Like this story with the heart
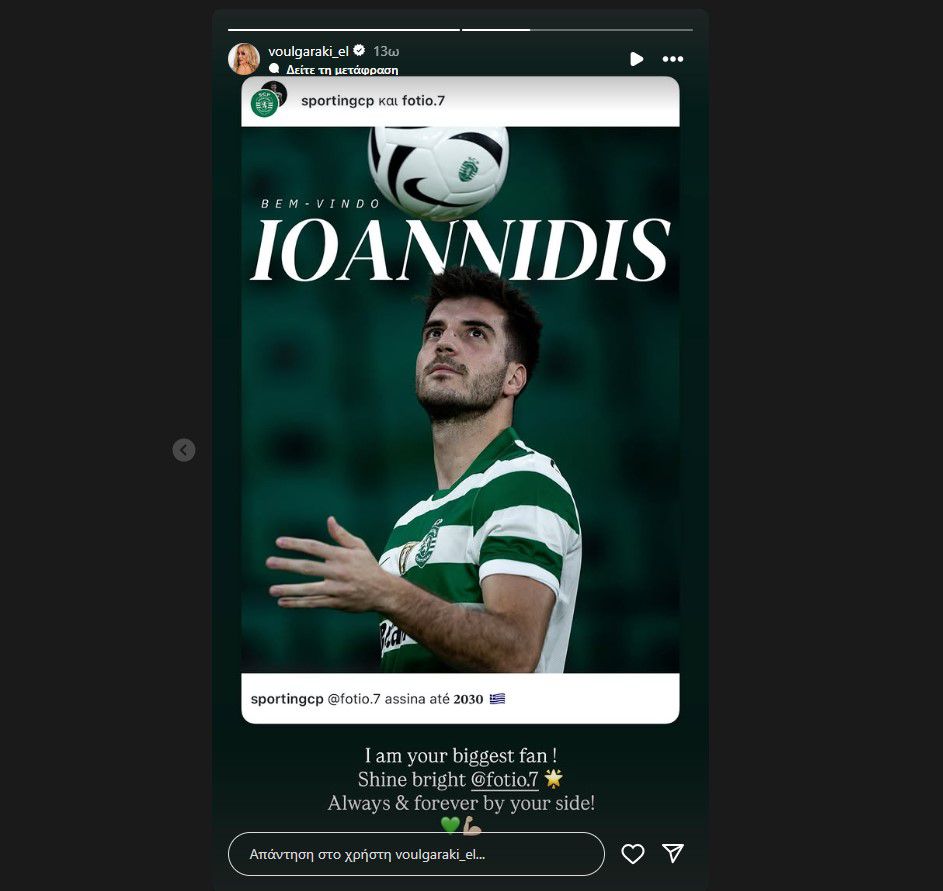 [632, 854]
